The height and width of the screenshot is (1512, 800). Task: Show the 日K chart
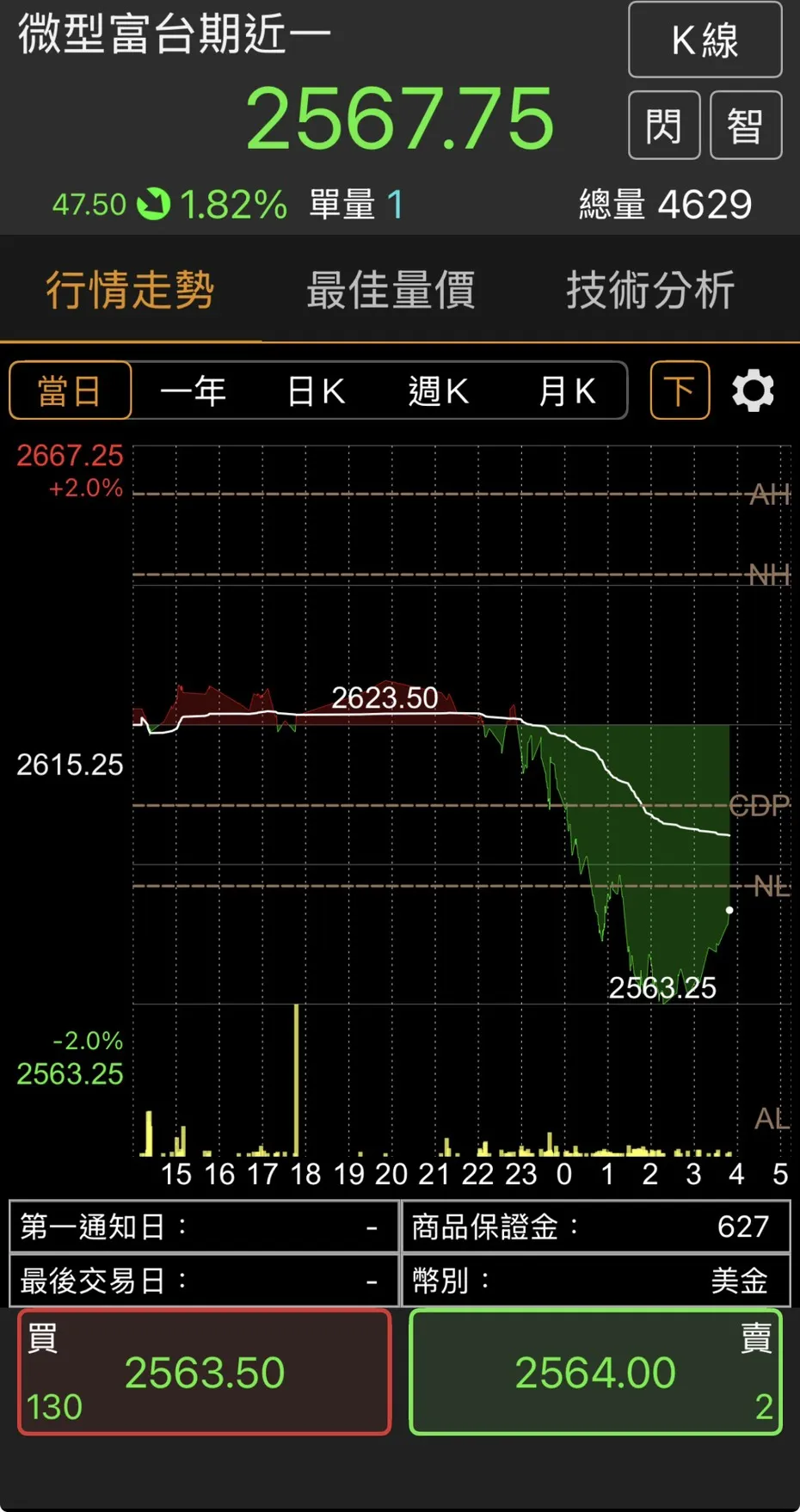click(x=316, y=391)
